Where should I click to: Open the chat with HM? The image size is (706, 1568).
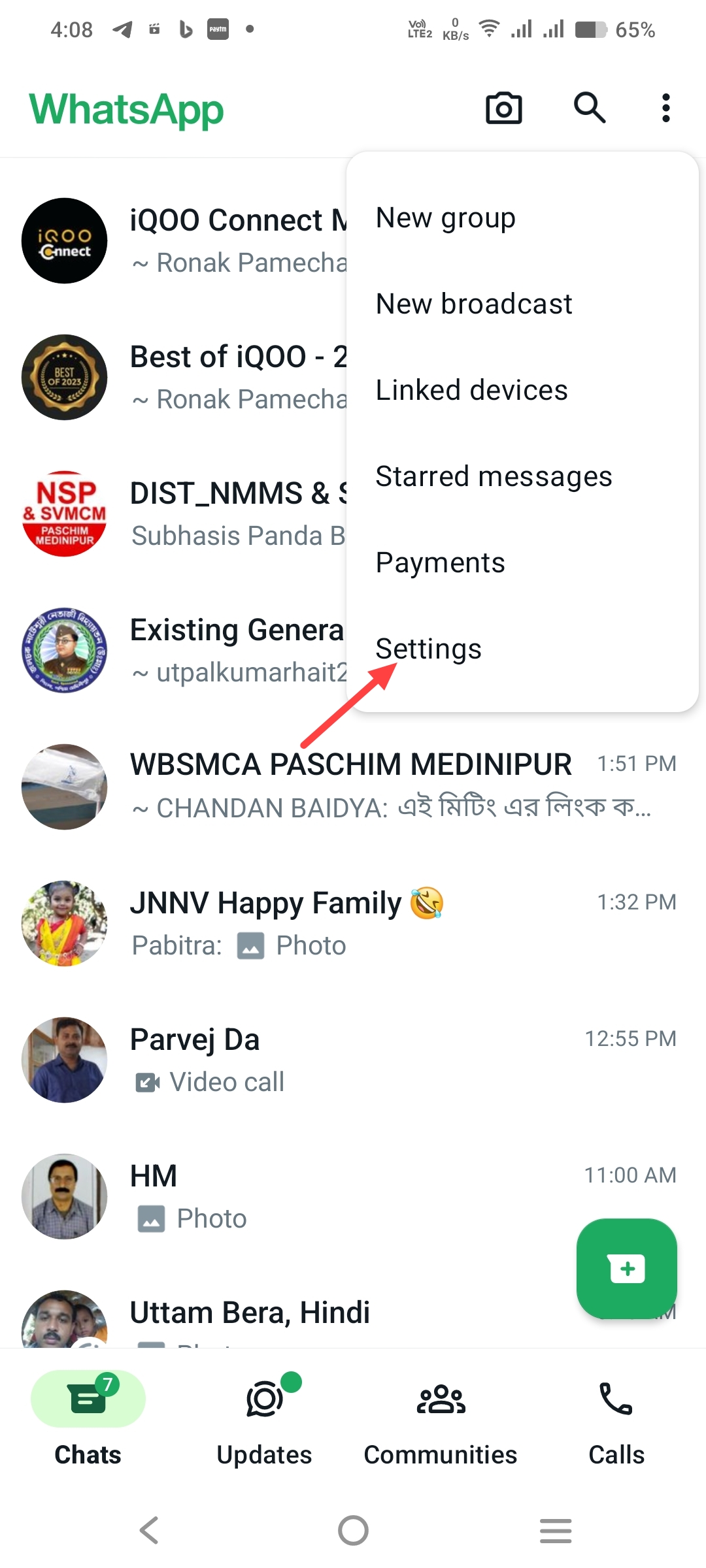[353, 1196]
